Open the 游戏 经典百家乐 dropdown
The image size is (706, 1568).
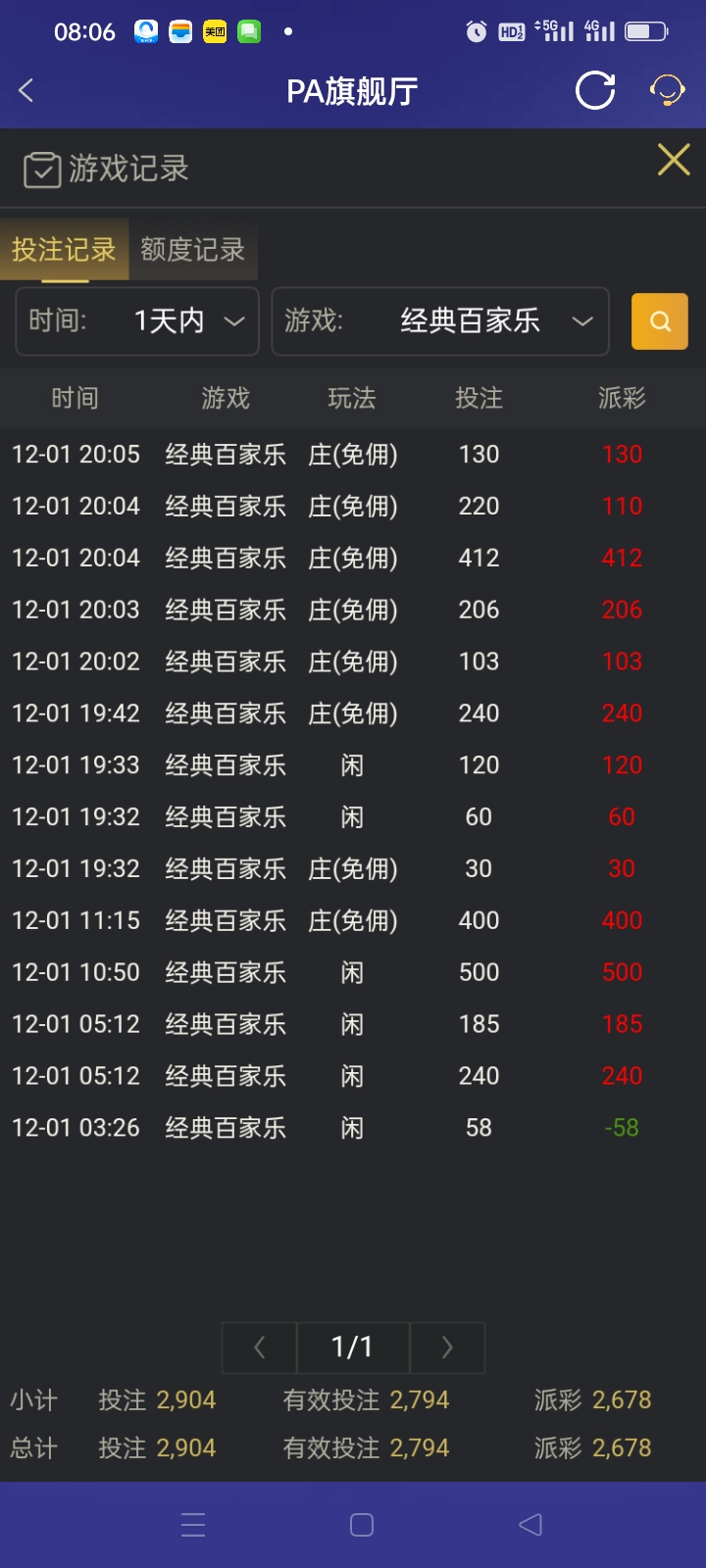point(439,321)
